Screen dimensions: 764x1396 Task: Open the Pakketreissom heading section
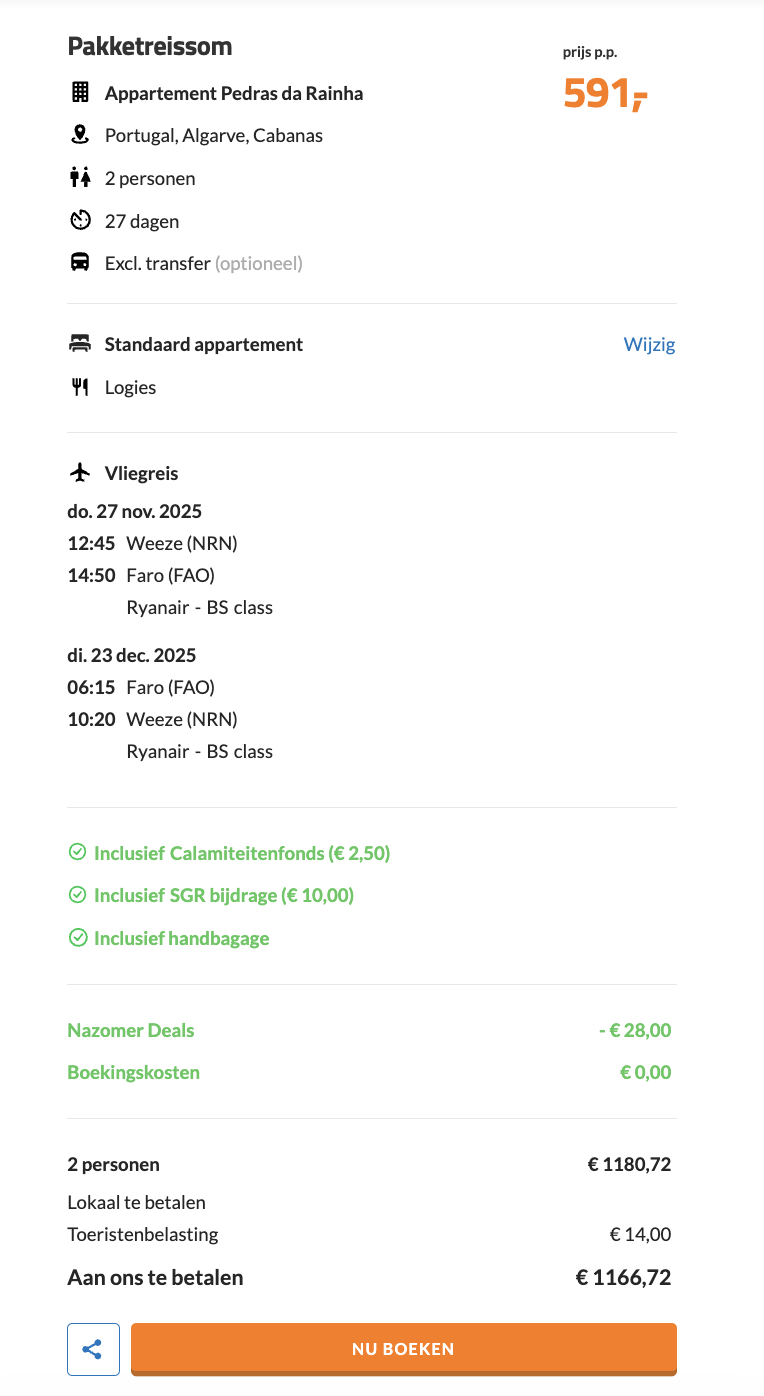click(150, 46)
